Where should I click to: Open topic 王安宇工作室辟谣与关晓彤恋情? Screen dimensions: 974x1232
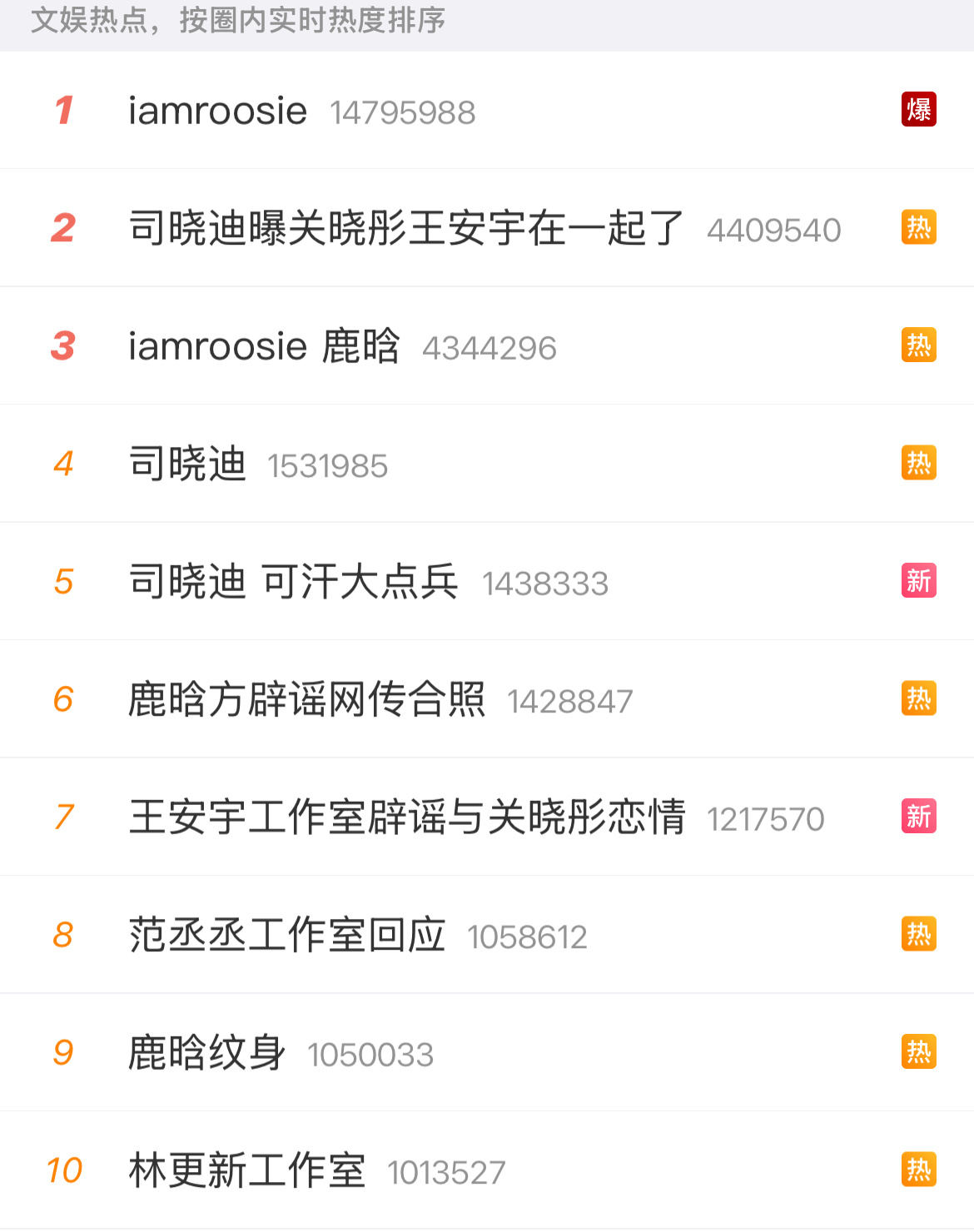click(x=407, y=817)
